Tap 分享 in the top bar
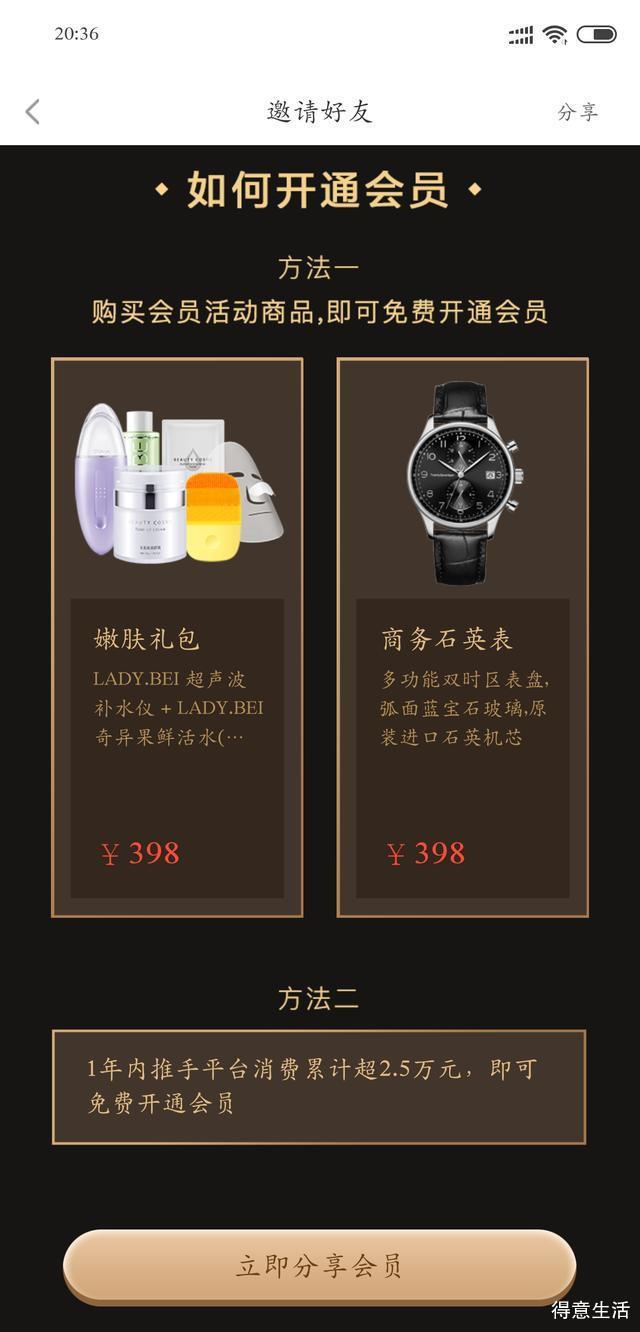This screenshot has height=1332, width=640. click(x=578, y=112)
